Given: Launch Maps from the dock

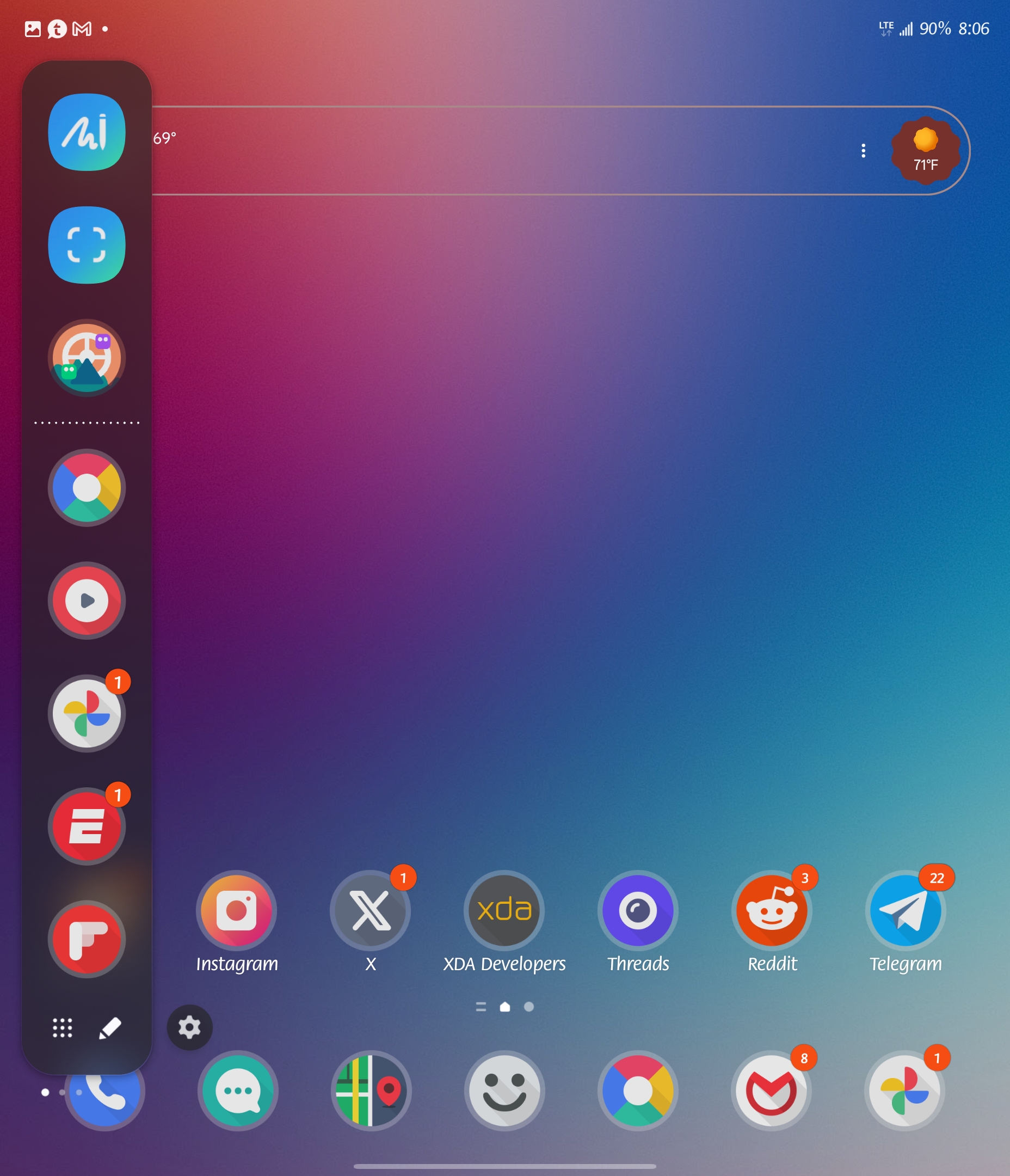Looking at the screenshot, I should click(371, 1091).
